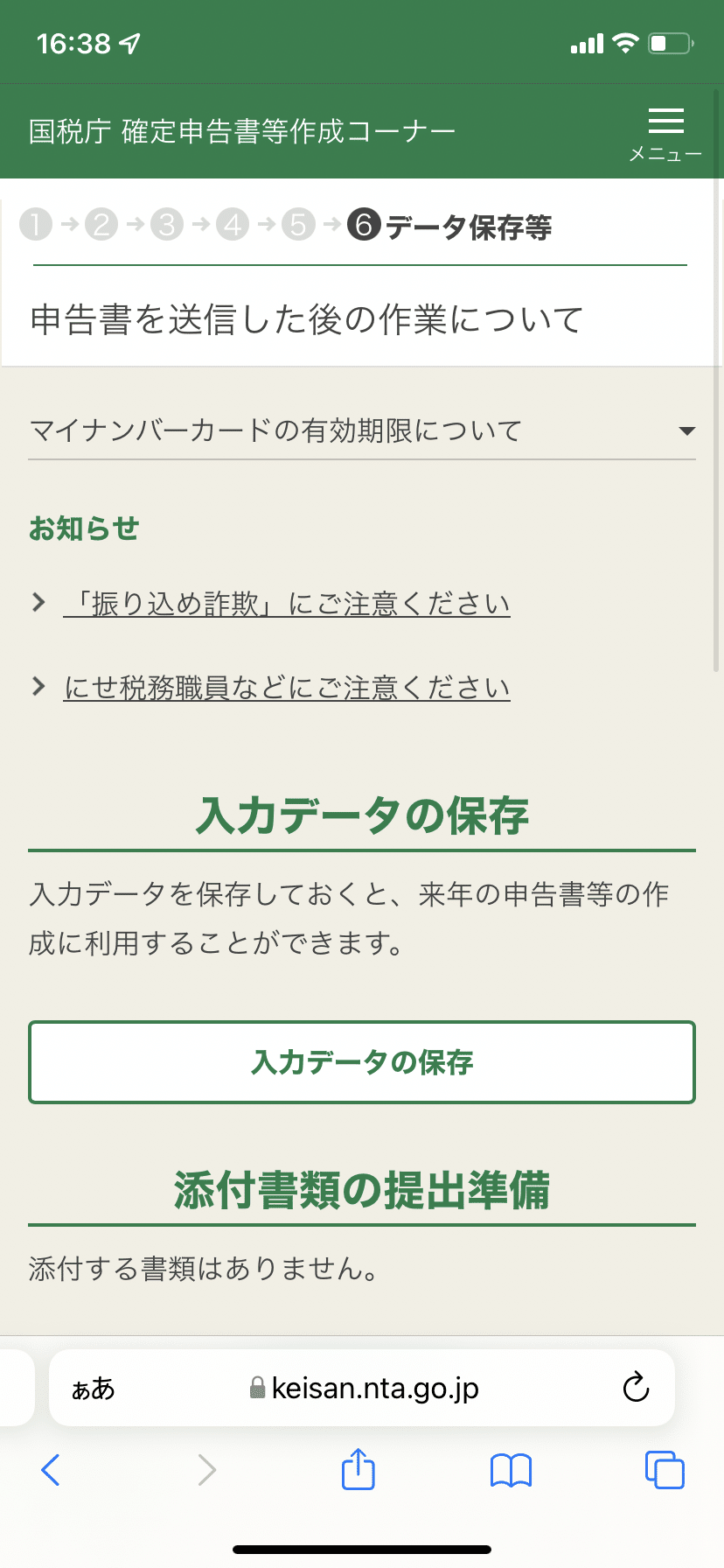The image size is (724, 1568).
Task: Open にせ税務職員などにご注意ください link
Action: [287, 688]
